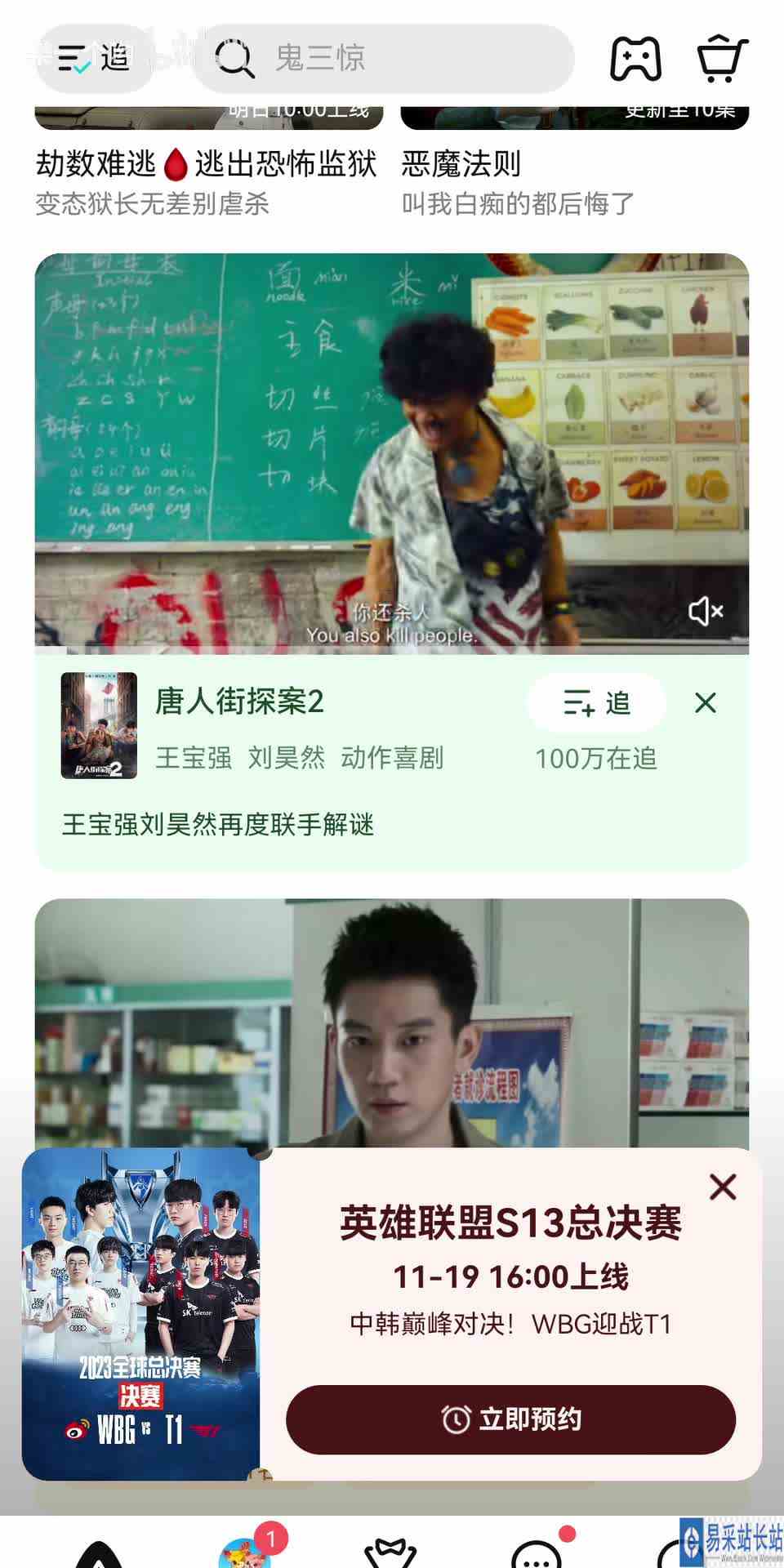784x1568 pixels.
Task: Open the shopping cart icon
Action: pos(722,59)
